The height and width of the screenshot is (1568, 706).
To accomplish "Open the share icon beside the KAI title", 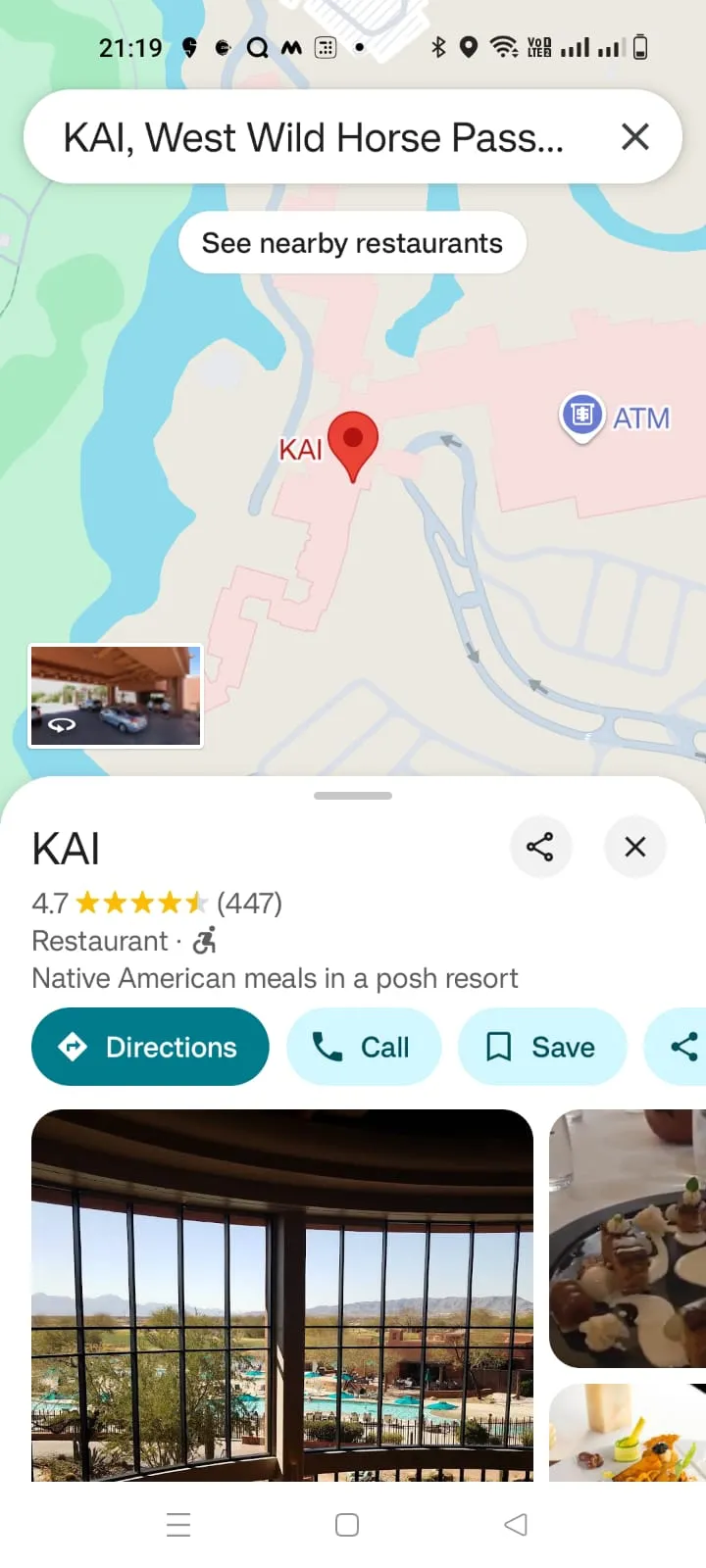I will 541,847.
